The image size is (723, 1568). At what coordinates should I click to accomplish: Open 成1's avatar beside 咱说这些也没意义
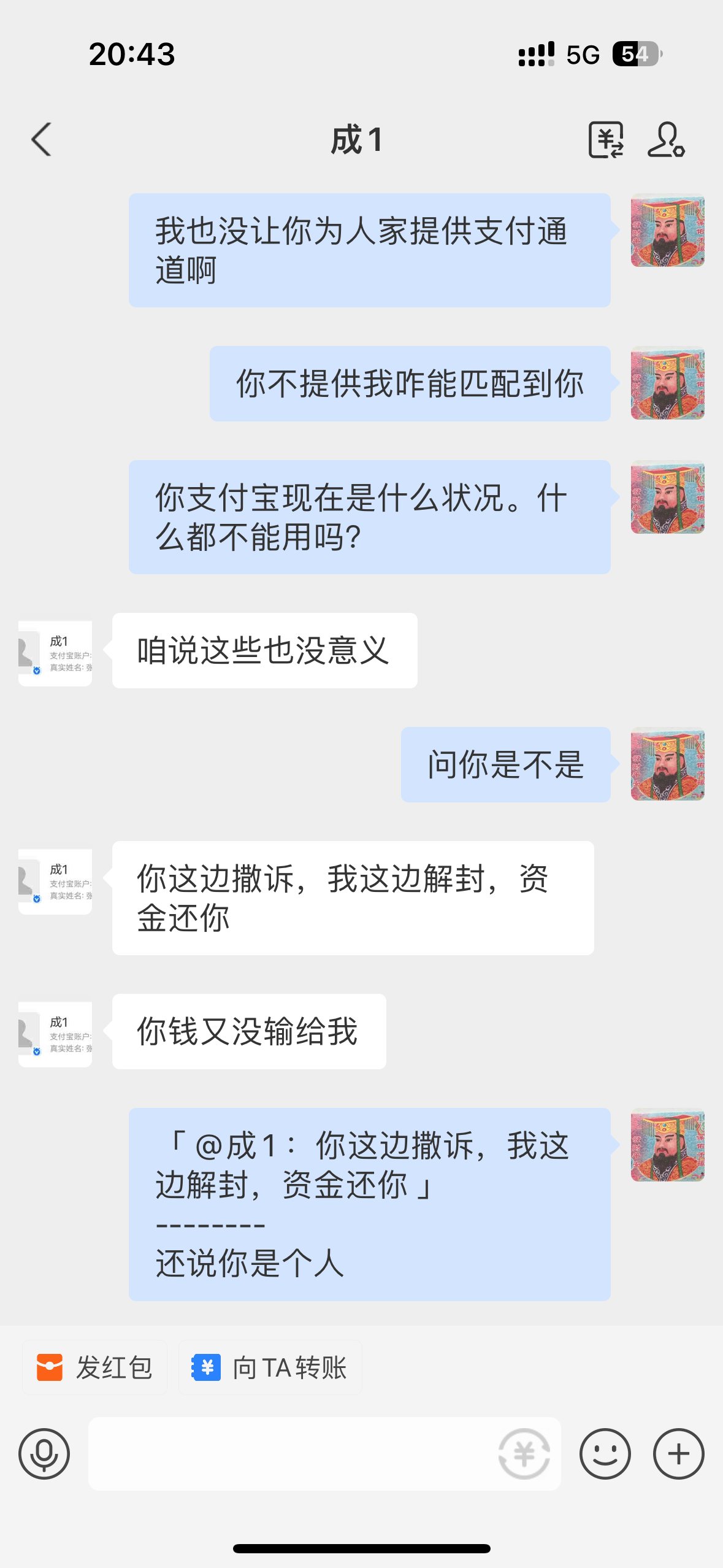tap(55, 653)
